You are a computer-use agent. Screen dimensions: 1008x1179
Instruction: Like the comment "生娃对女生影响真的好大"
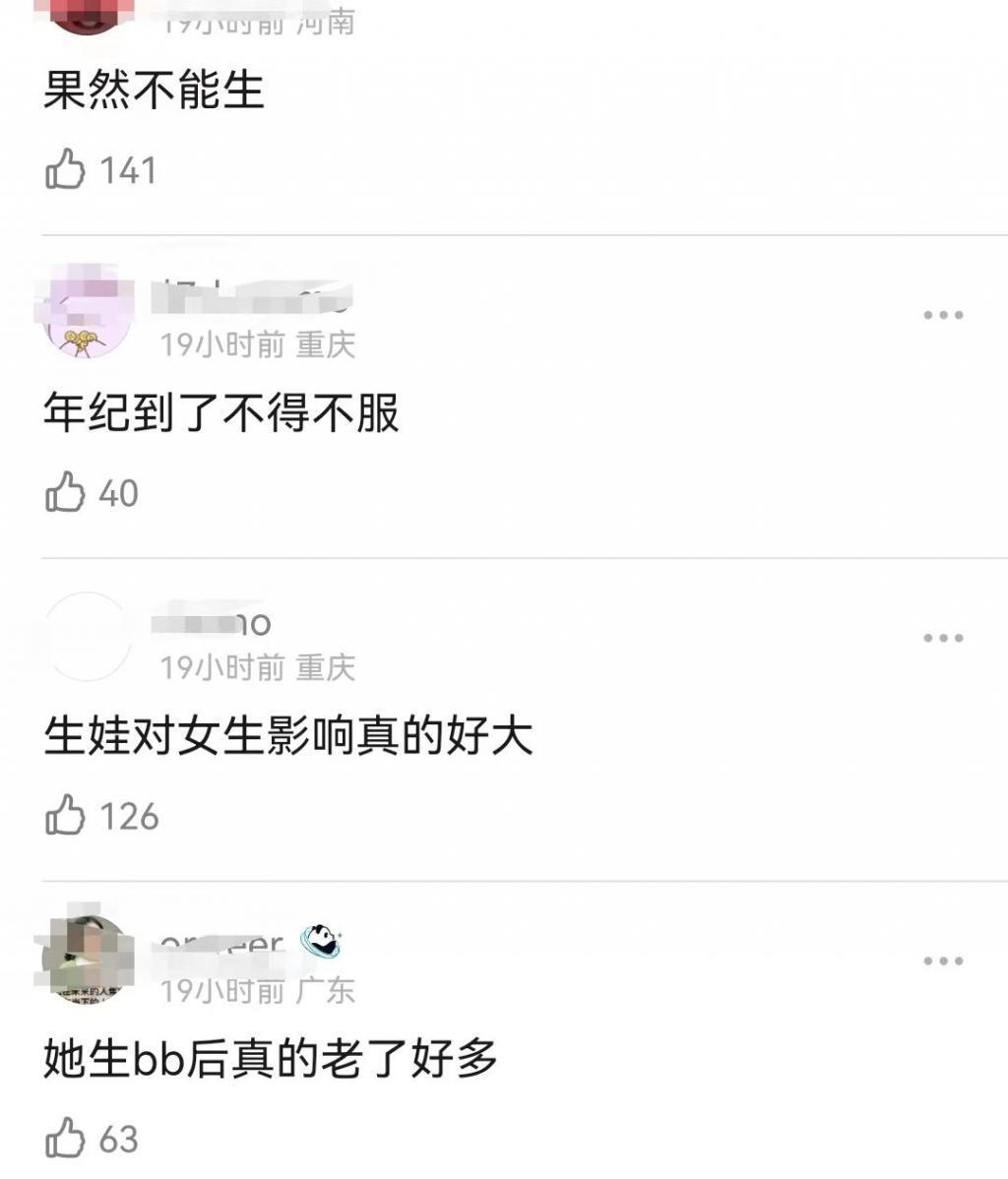click(x=65, y=814)
